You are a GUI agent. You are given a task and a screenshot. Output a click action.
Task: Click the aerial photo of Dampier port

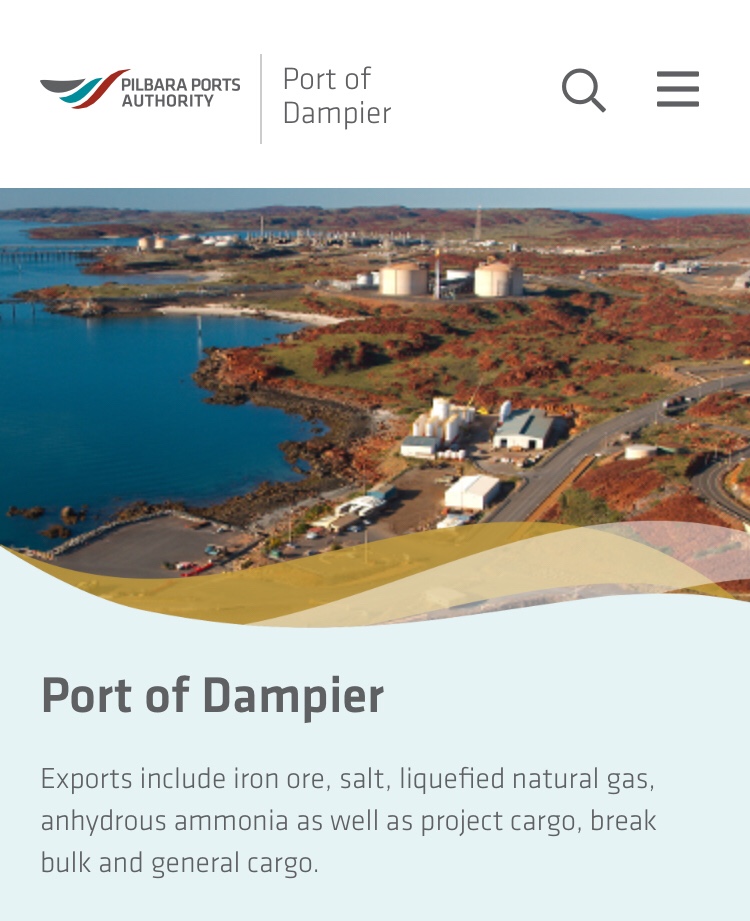375,380
